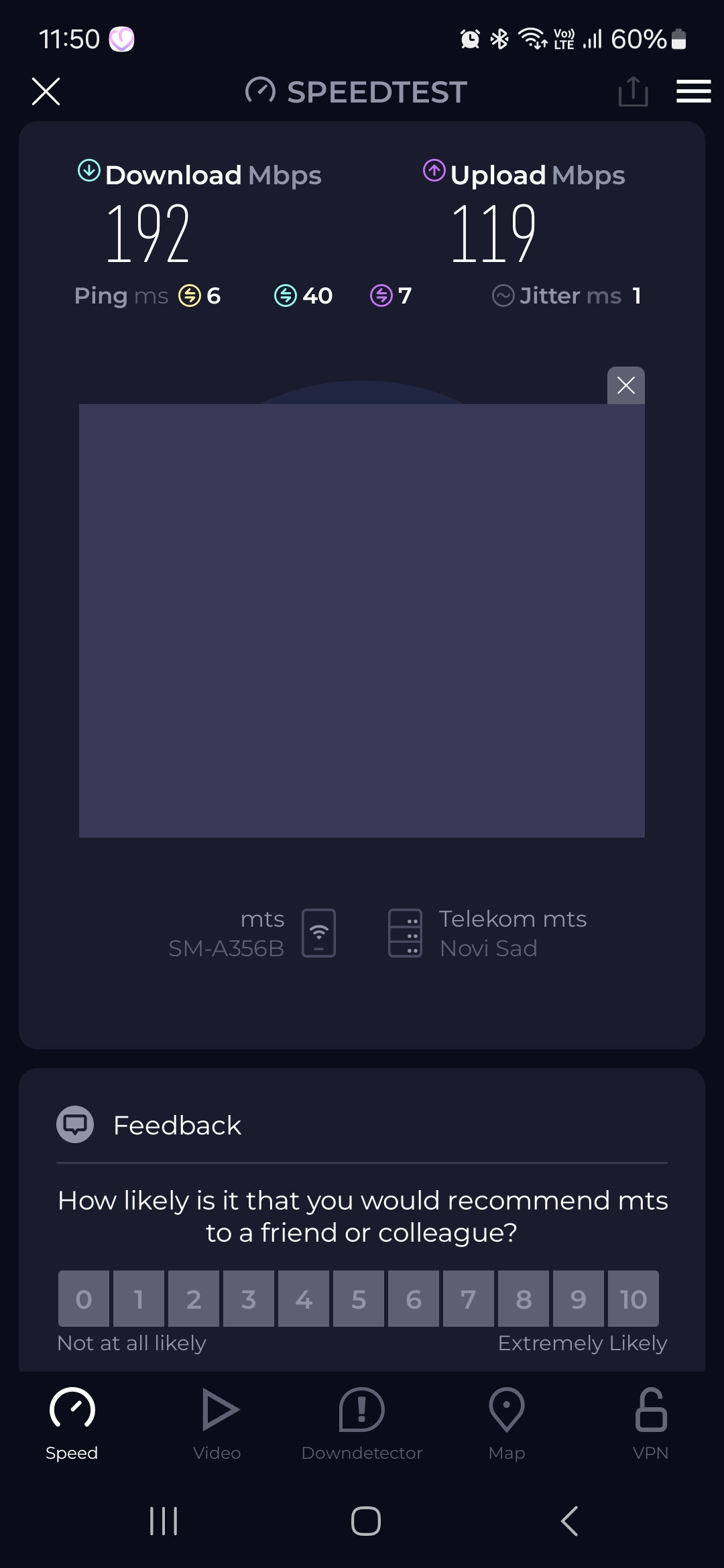Pick 9 on the feedback scale

click(x=579, y=1299)
